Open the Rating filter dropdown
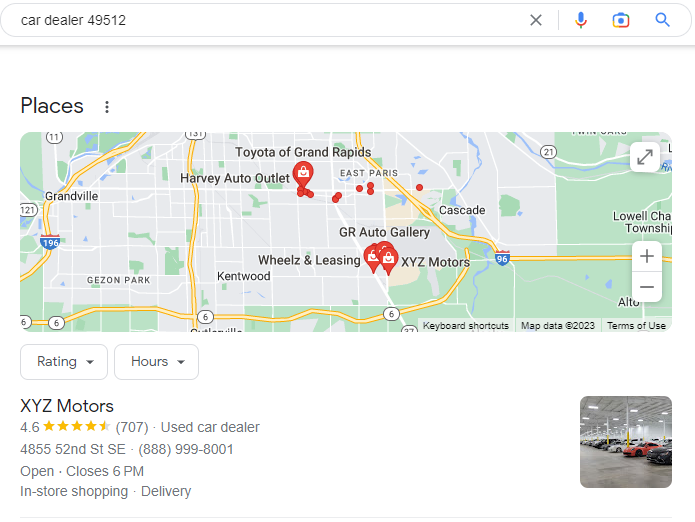 click(64, 362)
